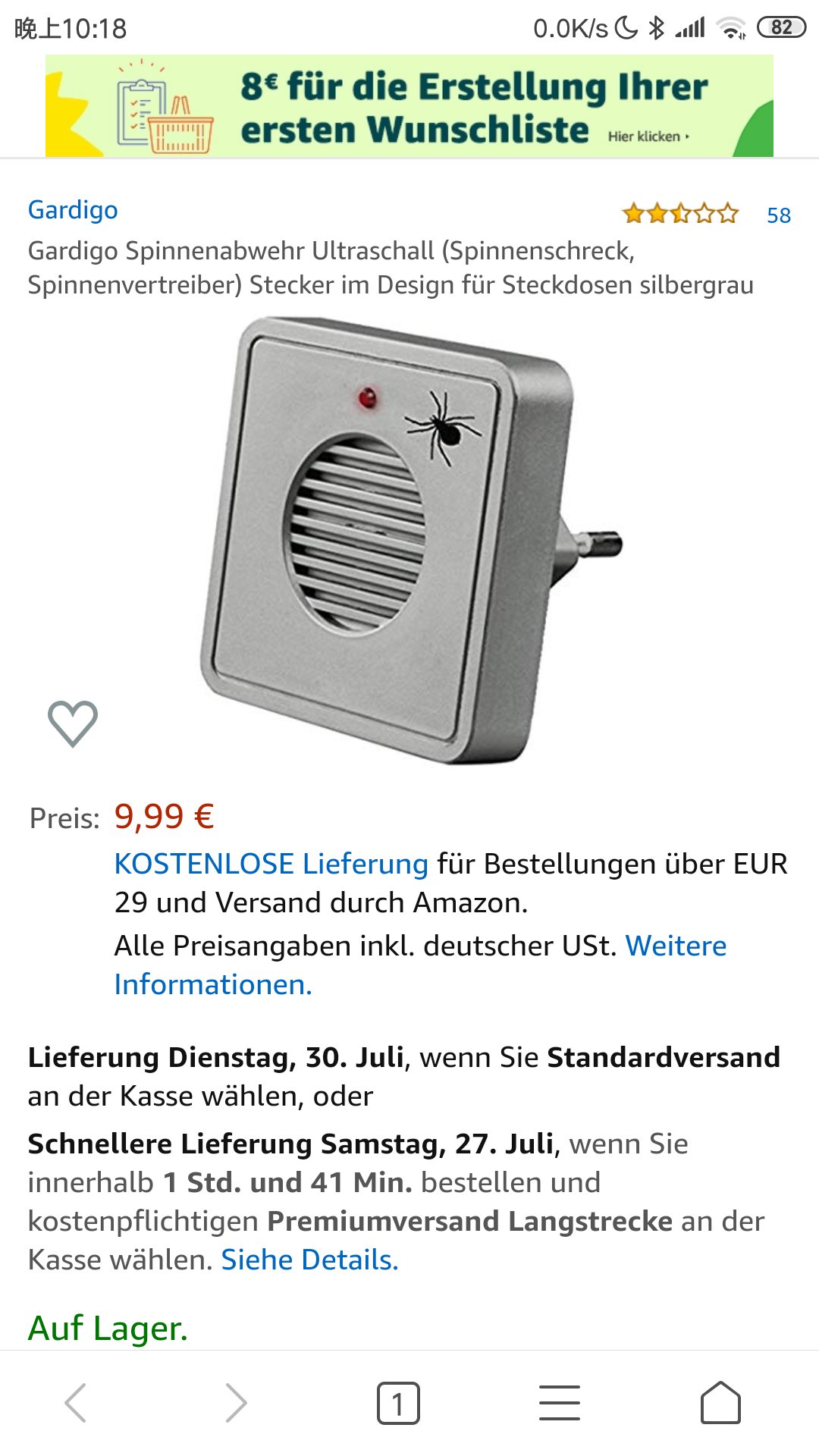View the 58 customer reviews
Viewport: 819px width, 1456px height.
778,215
